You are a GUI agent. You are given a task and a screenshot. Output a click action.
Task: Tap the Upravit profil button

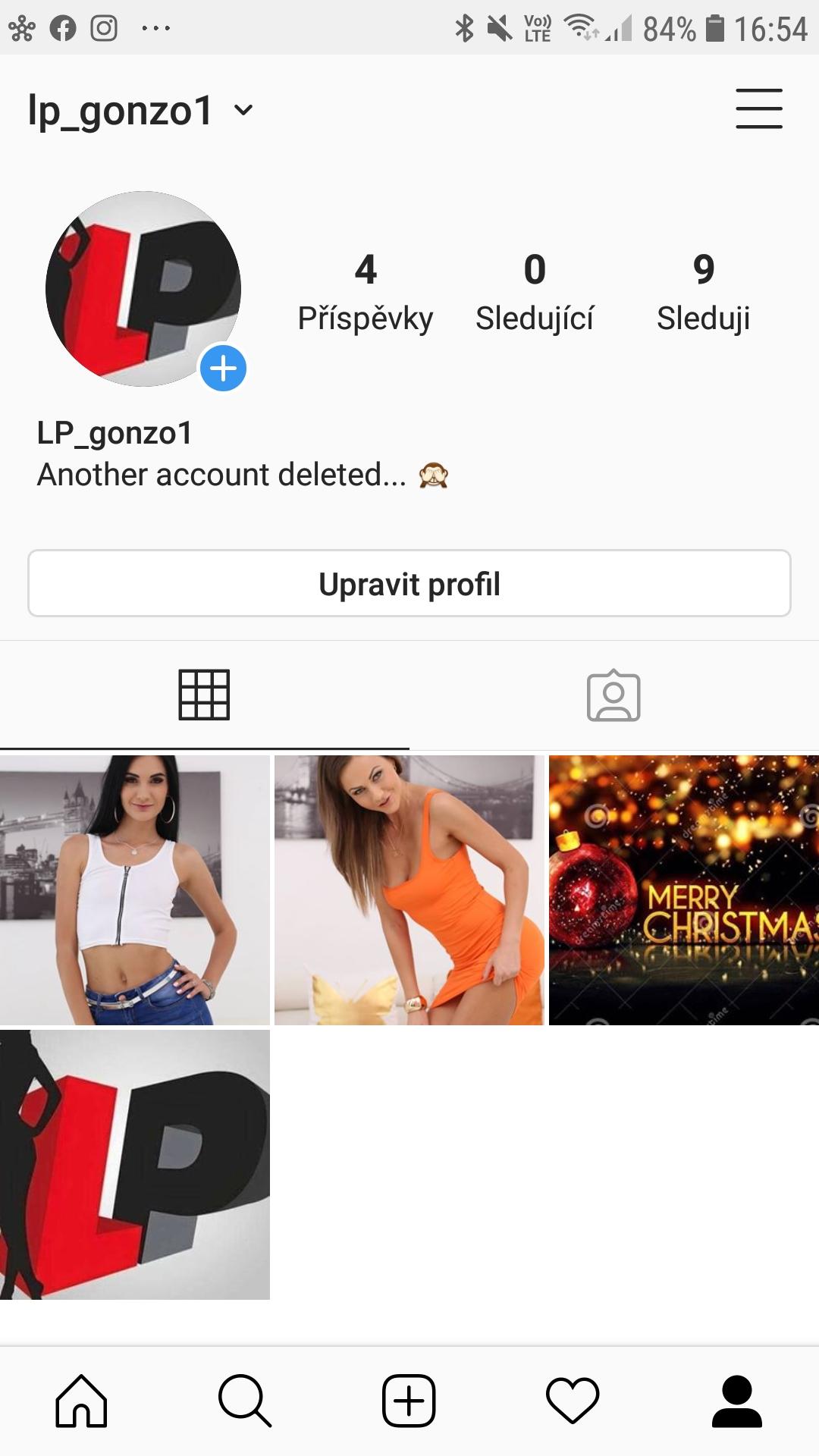[409, 583]
